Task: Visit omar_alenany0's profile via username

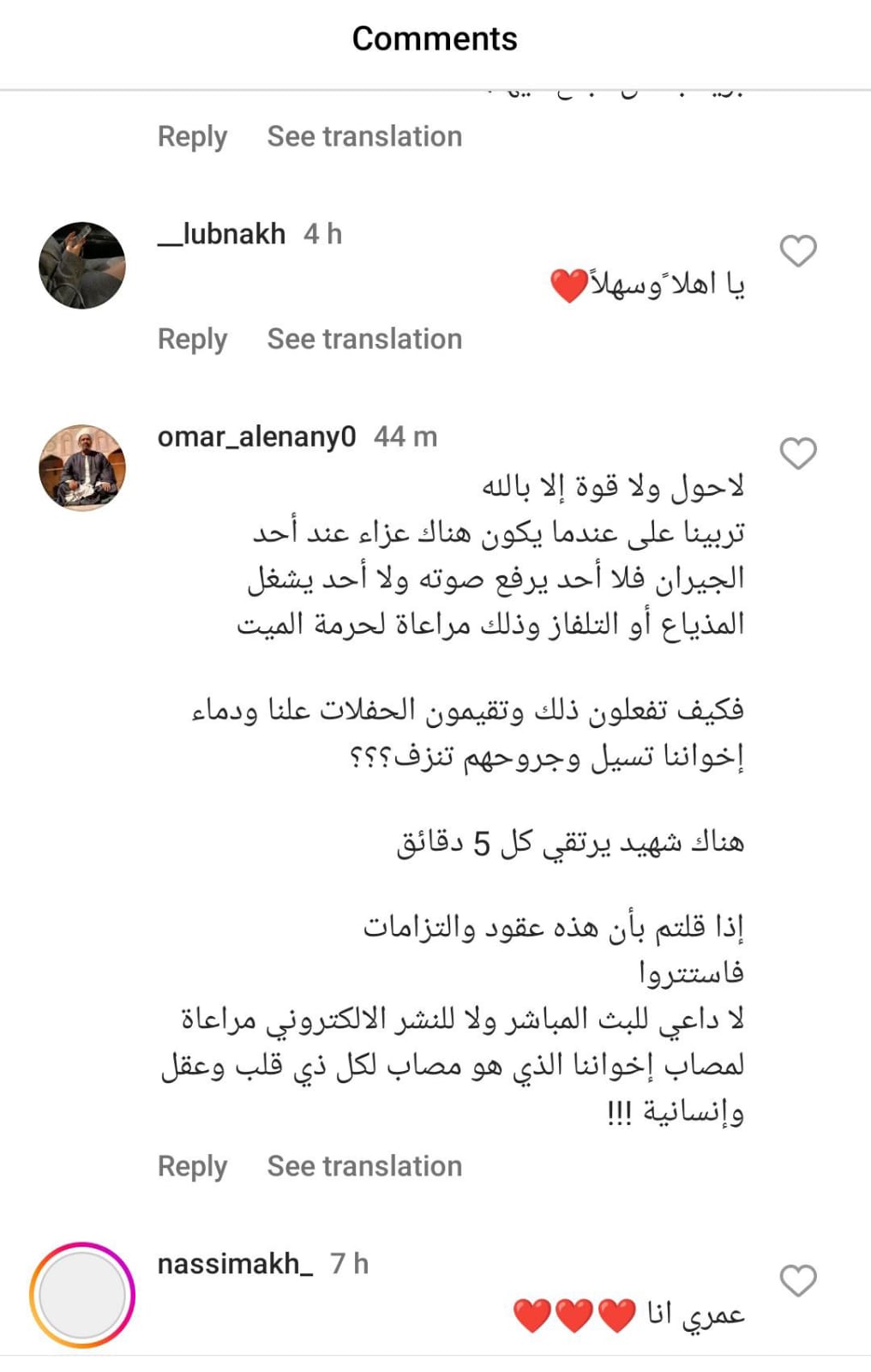Action: coord(256,437)
